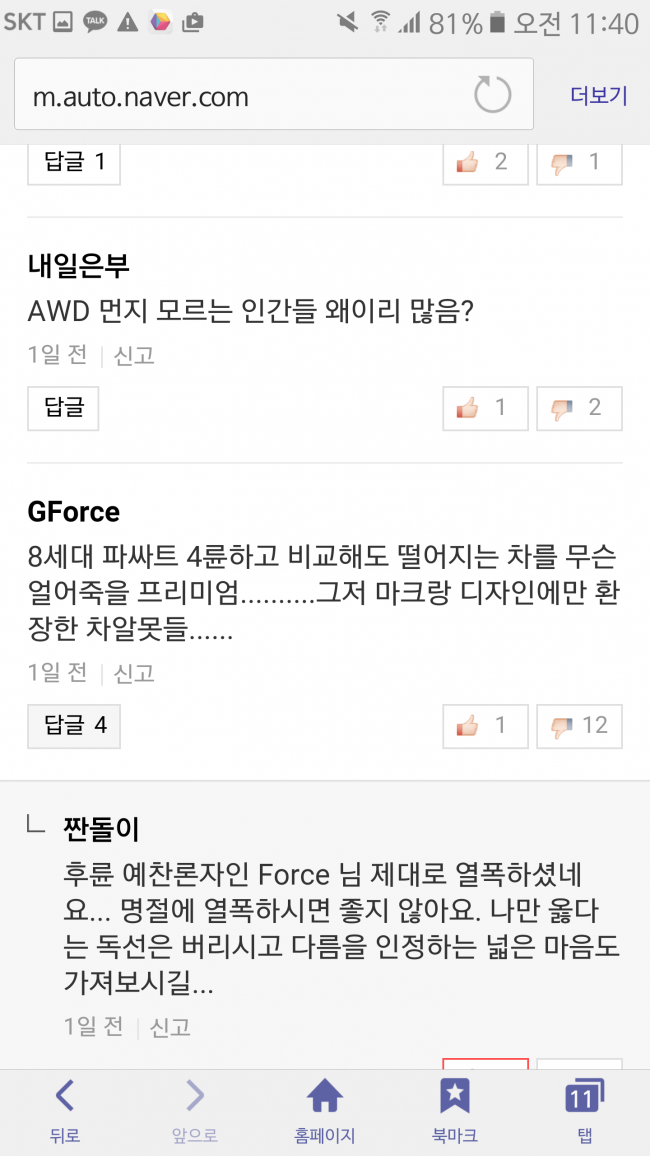Open the 탭 tabs switcher

pos(584,1110)
